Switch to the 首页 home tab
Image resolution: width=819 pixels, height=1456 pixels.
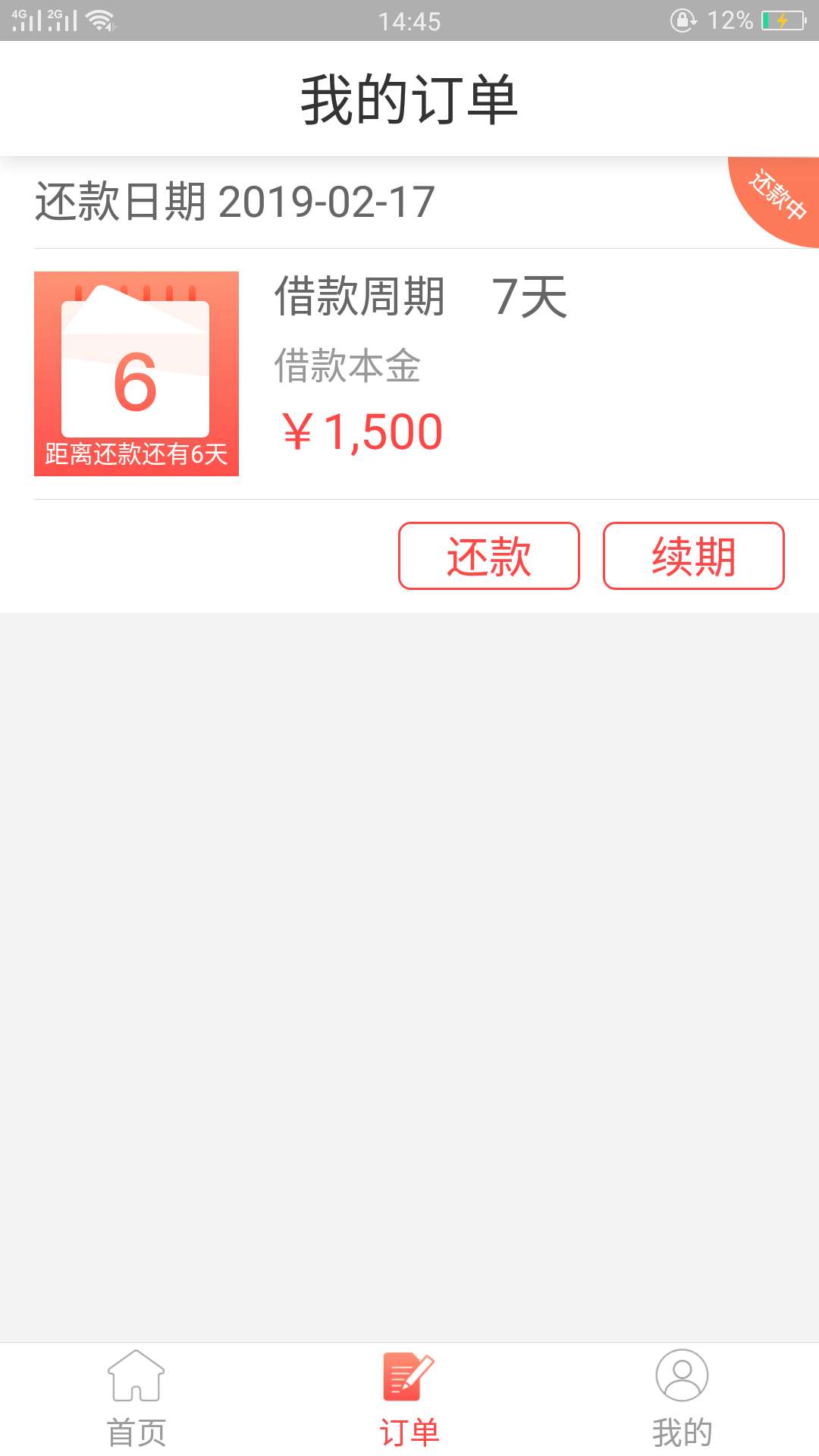136,1399
